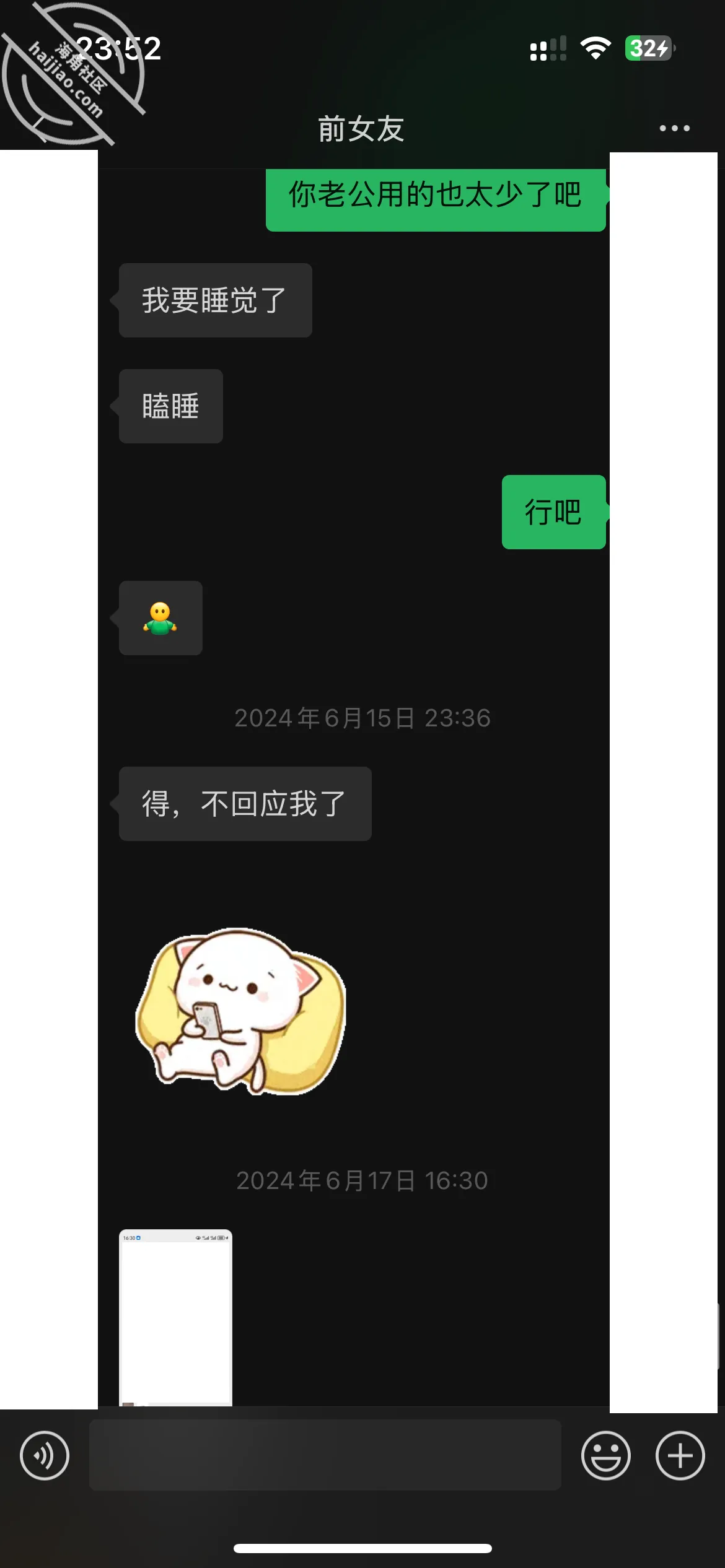Open the emoji sticker panel
Image resolution: width=725 pixels, height=1568 pixels.
pyautogui.click(x=605, y=1455)
